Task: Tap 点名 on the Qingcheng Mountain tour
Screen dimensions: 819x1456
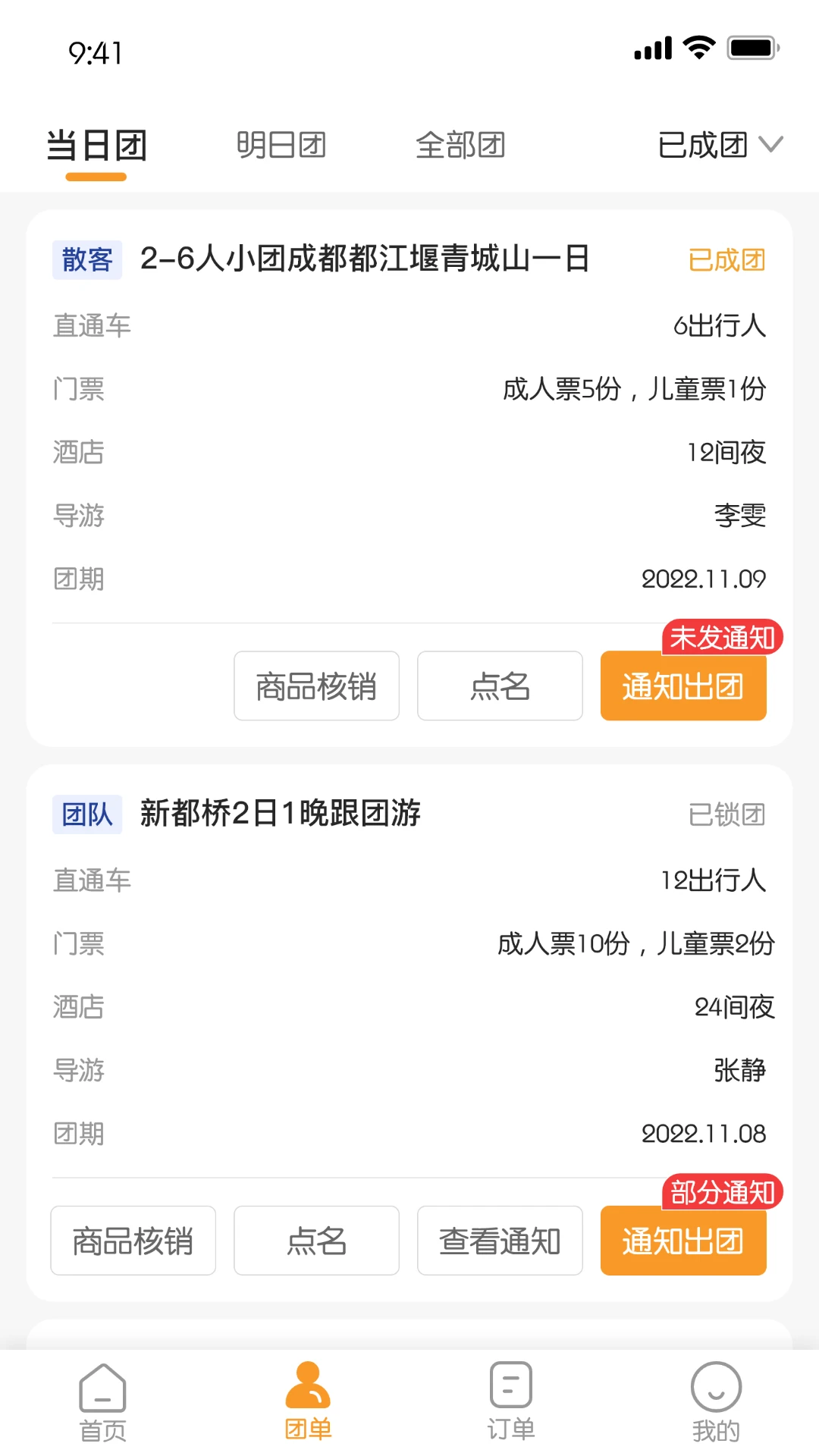Action: (499, 686)
